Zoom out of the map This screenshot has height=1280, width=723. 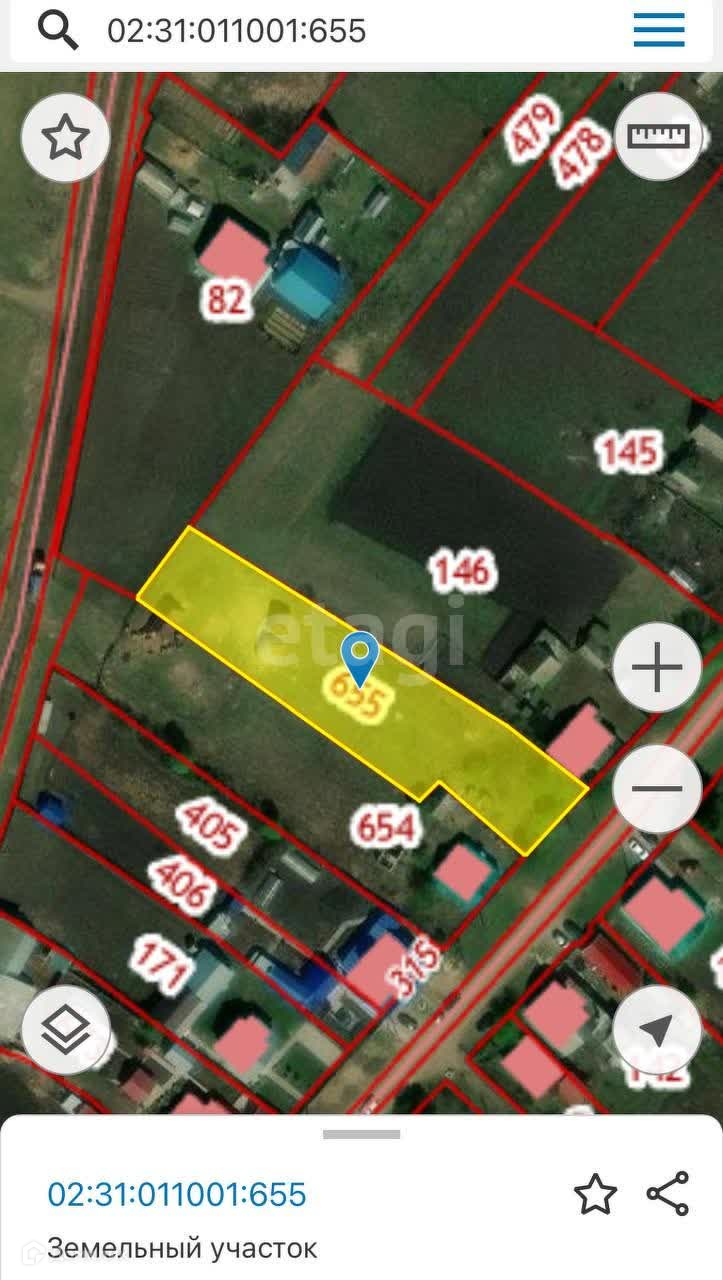pos(658,789)
